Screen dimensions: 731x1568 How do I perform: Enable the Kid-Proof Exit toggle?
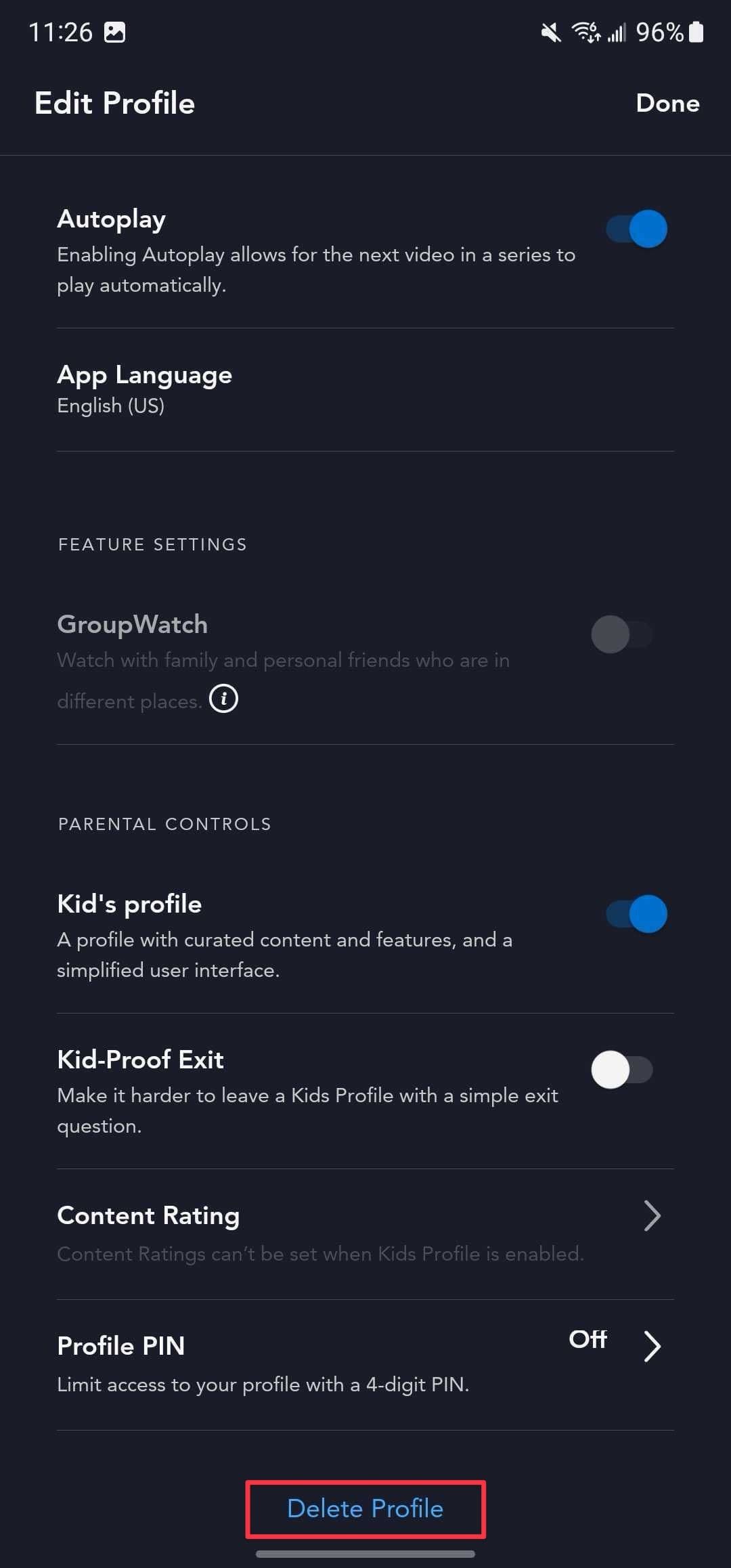[x=623, y=1070]
